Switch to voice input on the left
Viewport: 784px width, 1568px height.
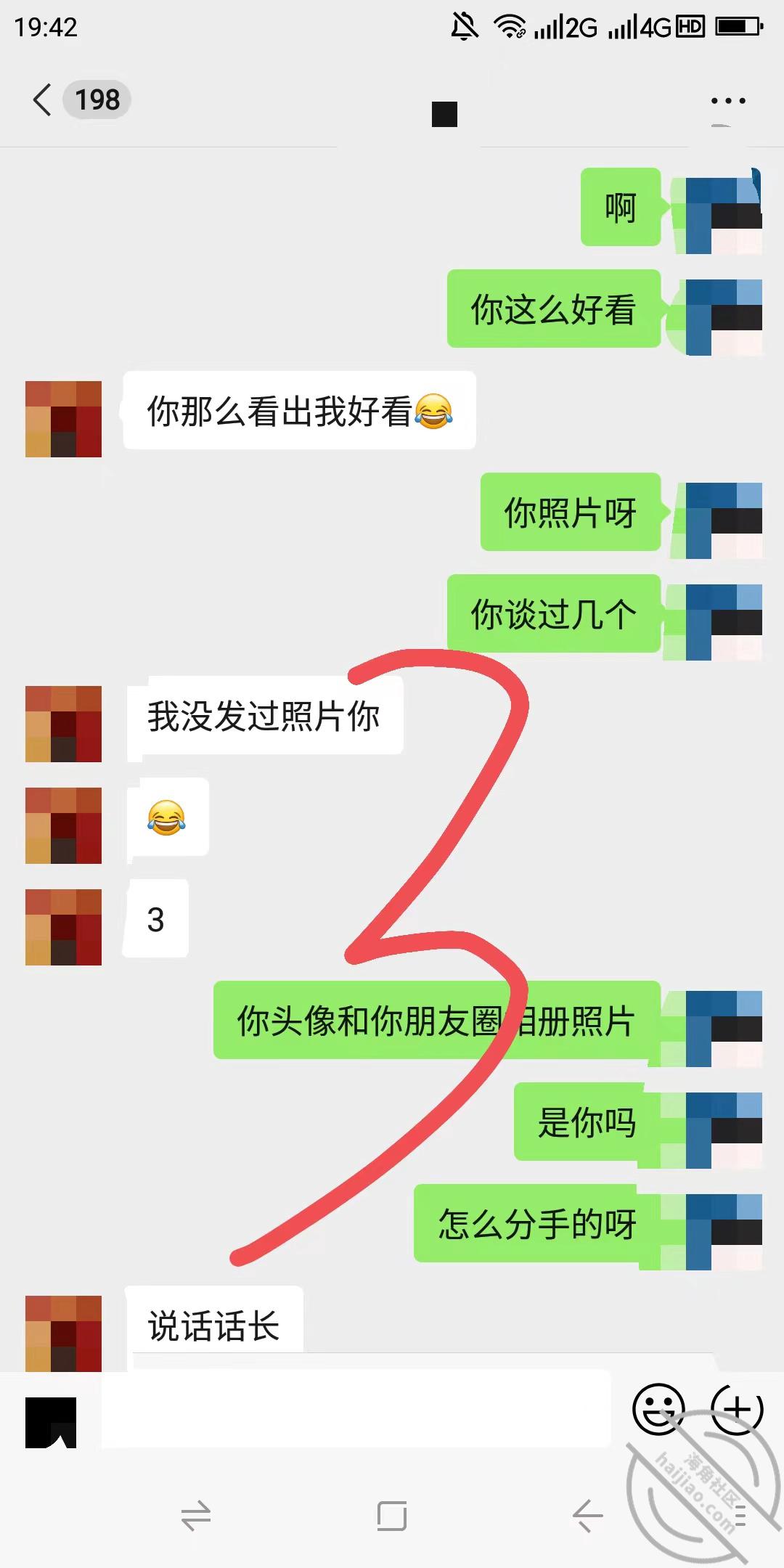pos(51,1423)
